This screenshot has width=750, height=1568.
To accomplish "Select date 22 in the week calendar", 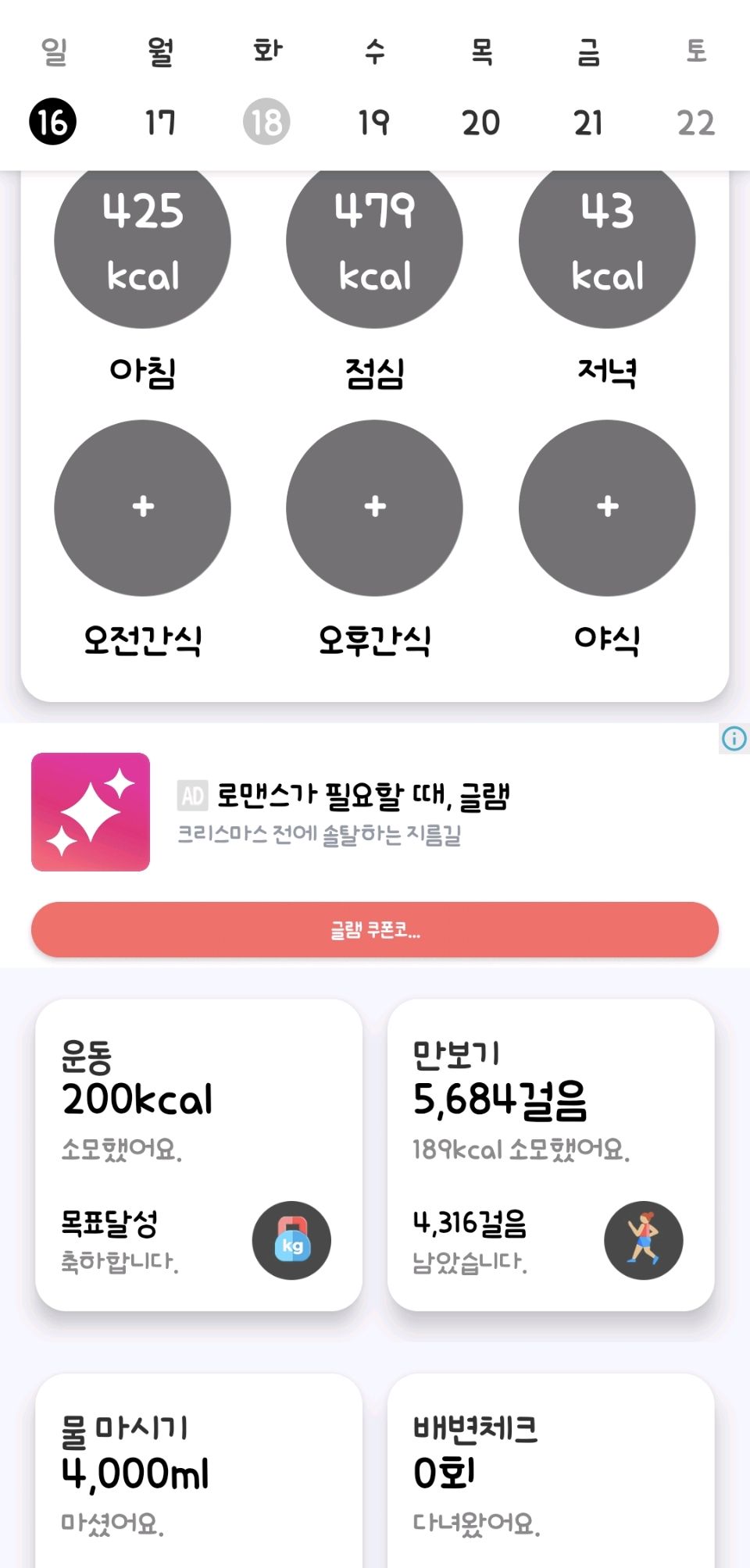I will (x=695, y=122).
